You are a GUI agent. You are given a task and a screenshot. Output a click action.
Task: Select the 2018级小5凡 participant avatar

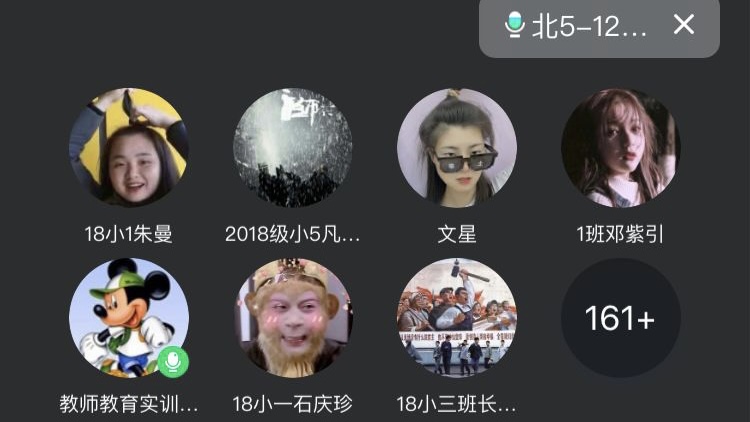(292, 148)
